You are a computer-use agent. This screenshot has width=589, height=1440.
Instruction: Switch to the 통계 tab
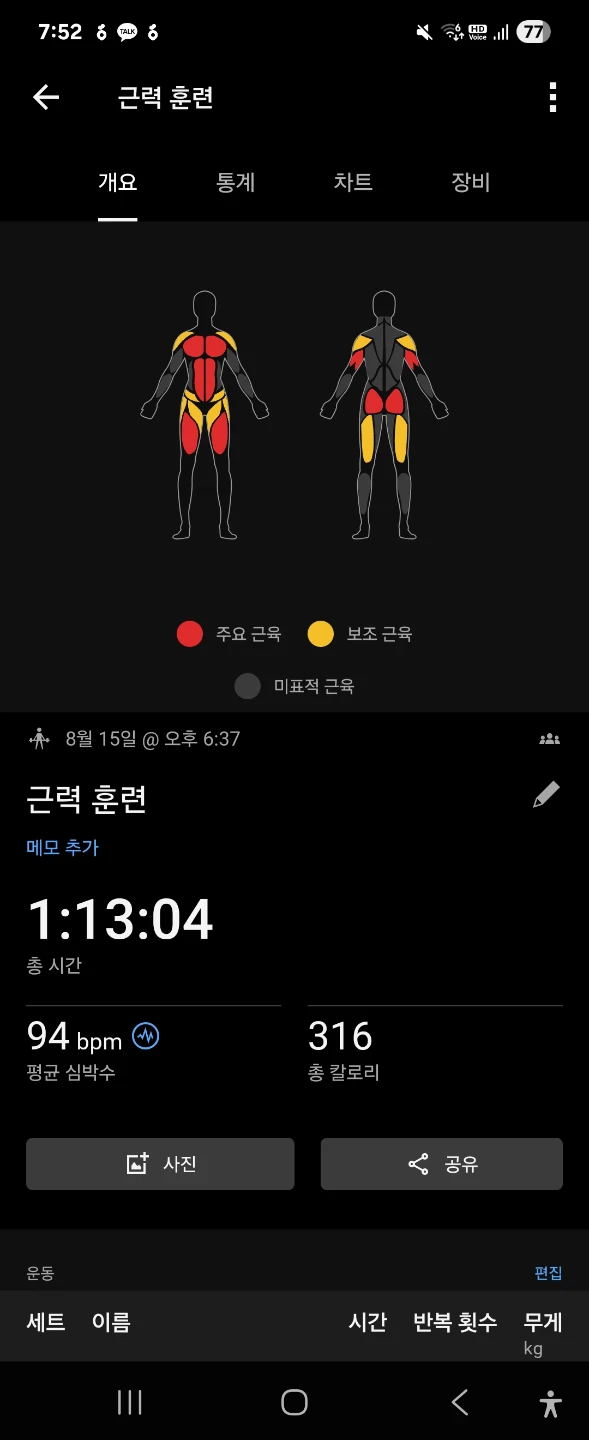235,182
